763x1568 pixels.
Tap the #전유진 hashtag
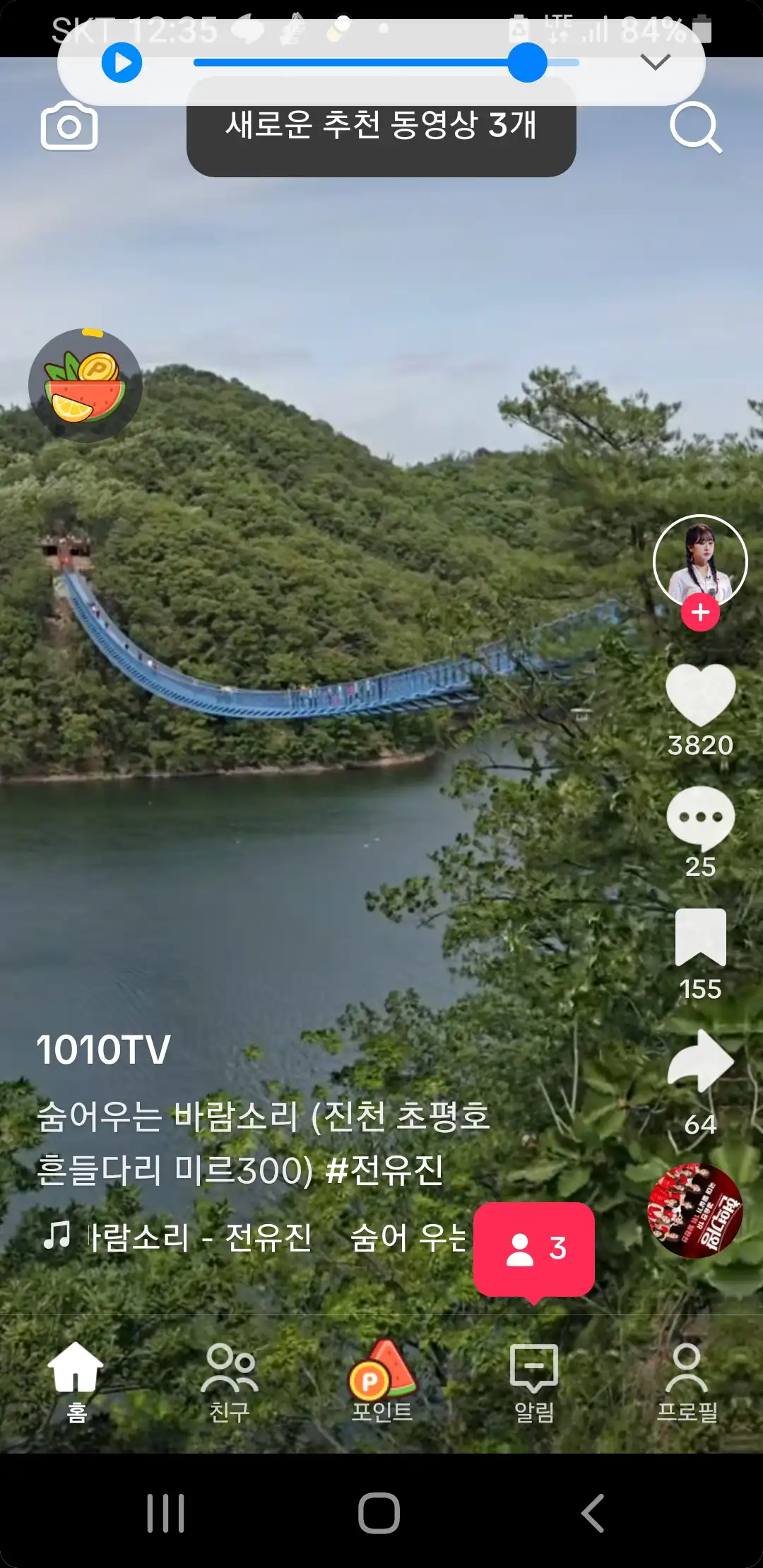[385, 1170]
